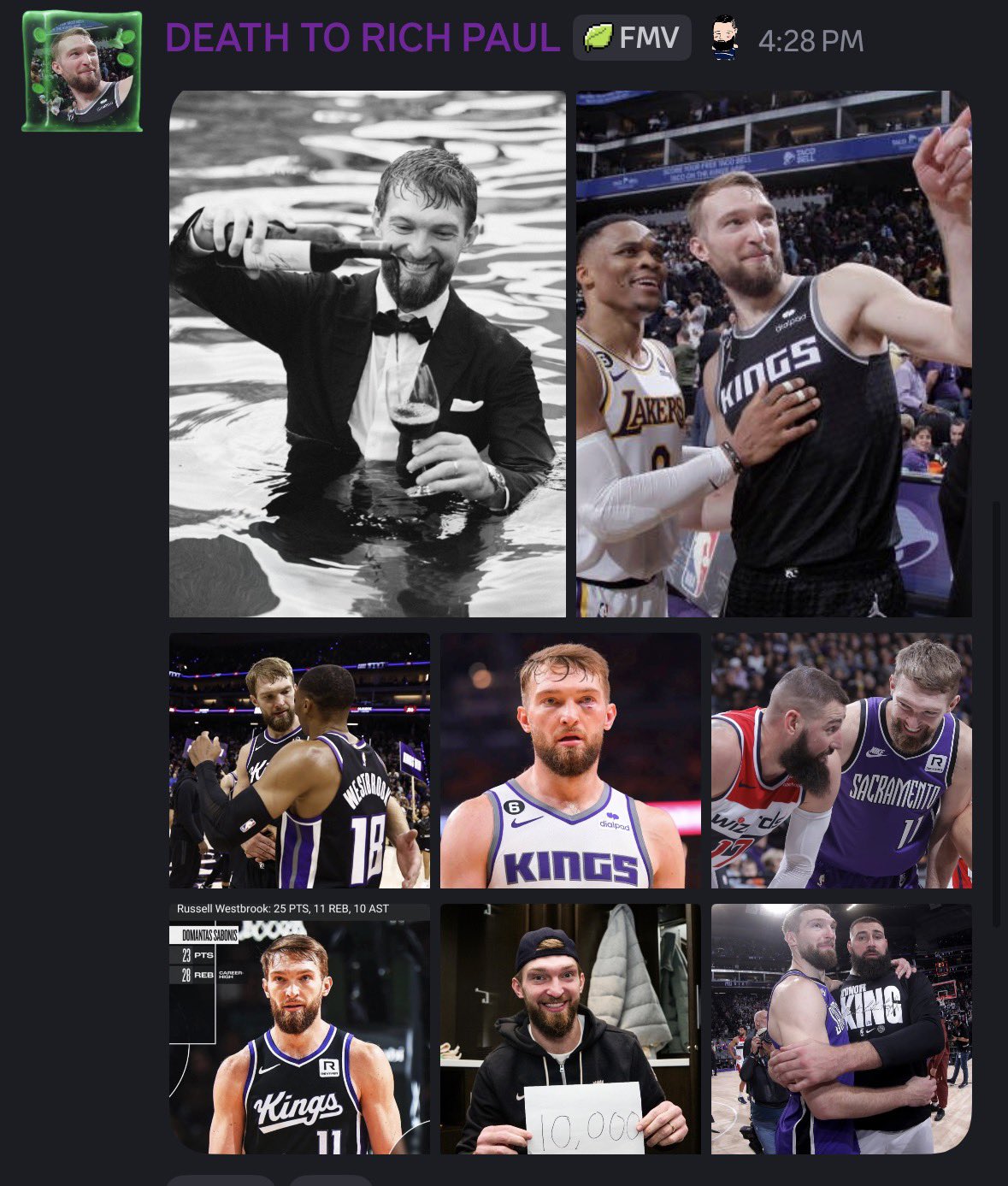
Task: Open the photo with the Lakers player
Action: point(774,353)
